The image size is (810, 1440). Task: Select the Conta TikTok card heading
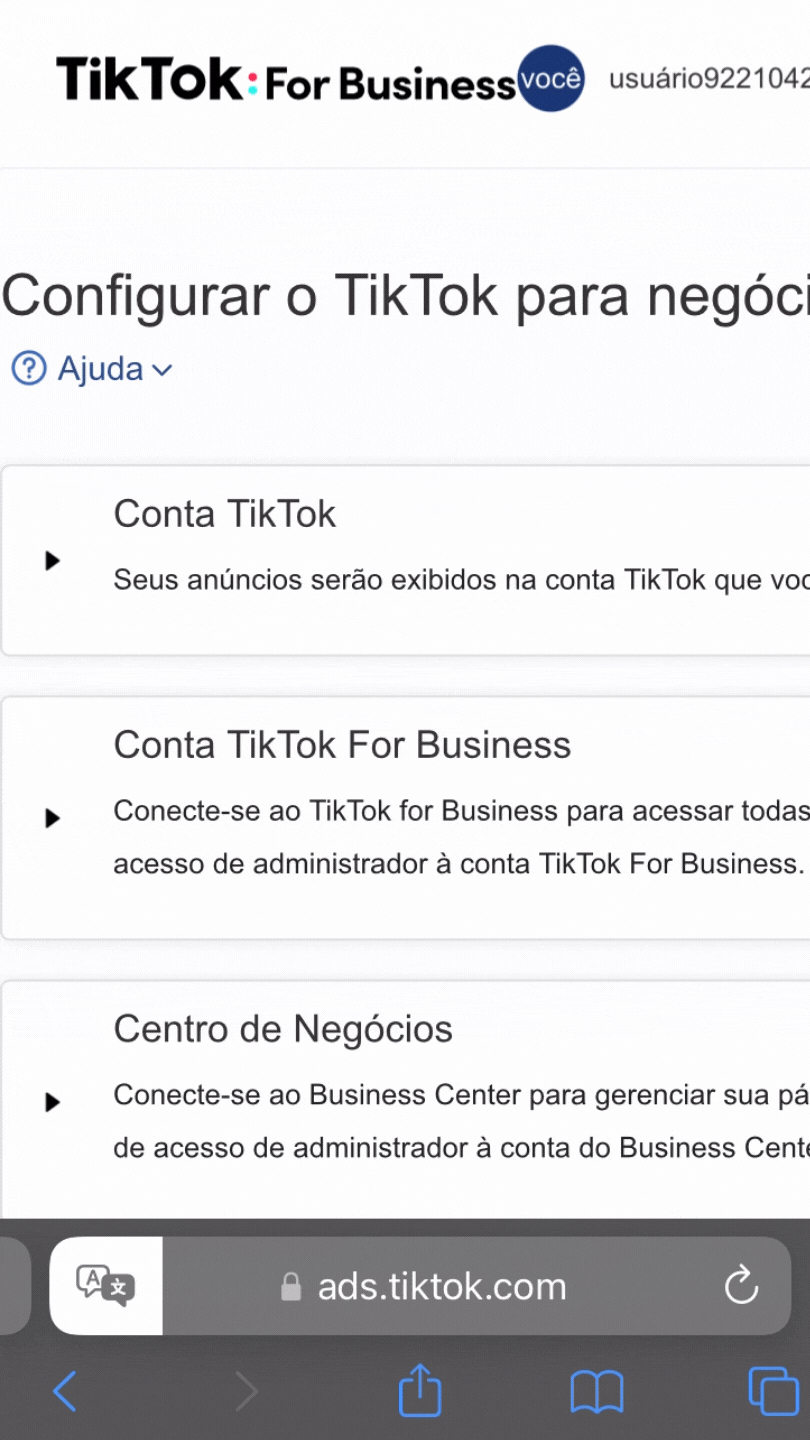pyautogui.click(x=225, y=513)
